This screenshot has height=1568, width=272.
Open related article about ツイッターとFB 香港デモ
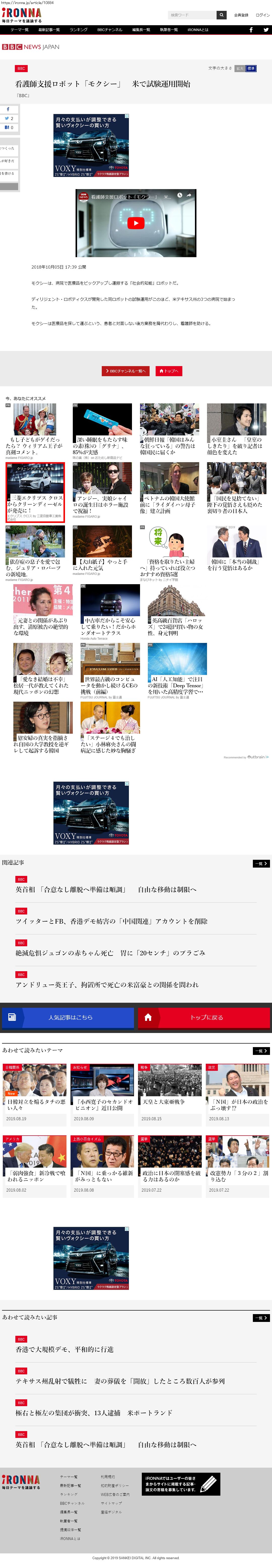click(111, 922)
